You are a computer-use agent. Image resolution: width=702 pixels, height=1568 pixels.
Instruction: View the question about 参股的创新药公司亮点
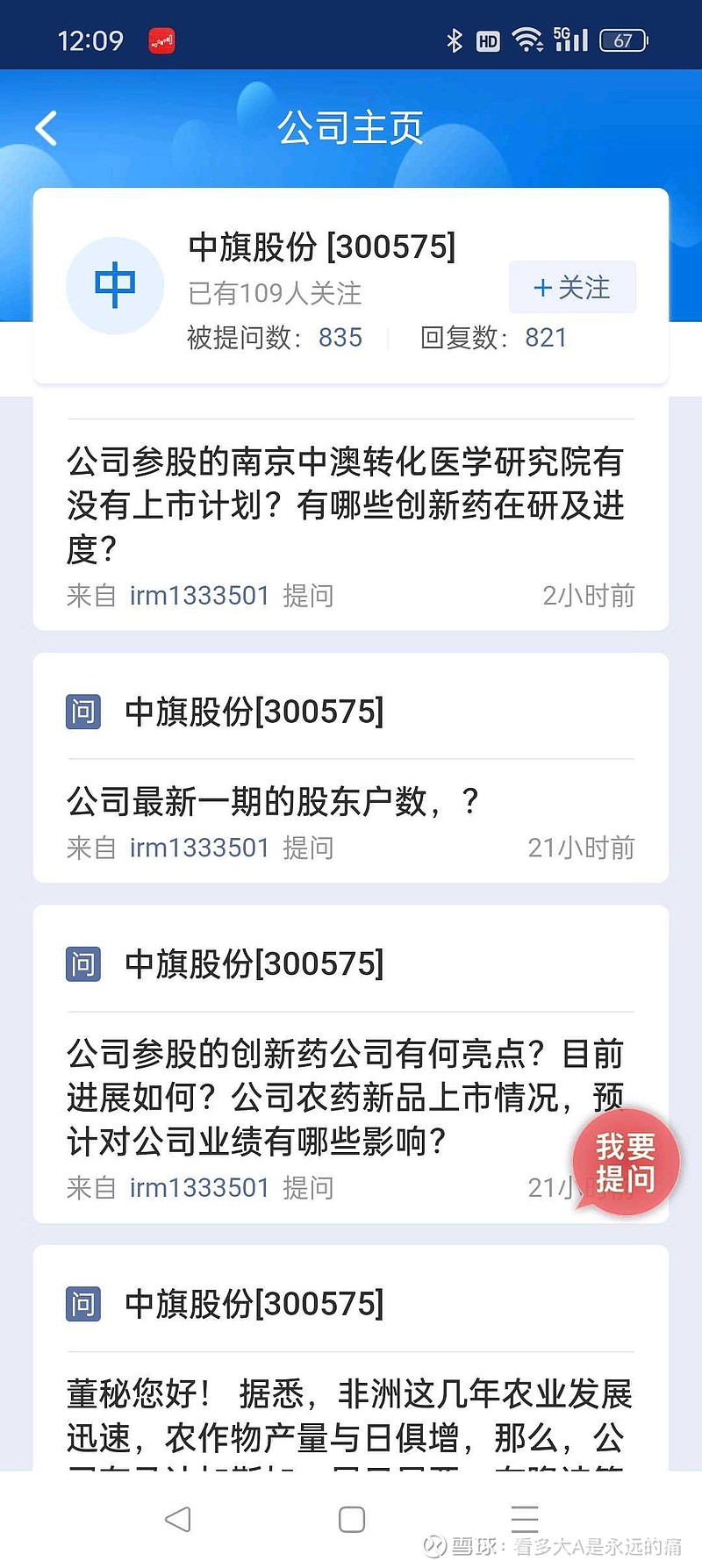pyautogui.click(x=316, y=1097)
